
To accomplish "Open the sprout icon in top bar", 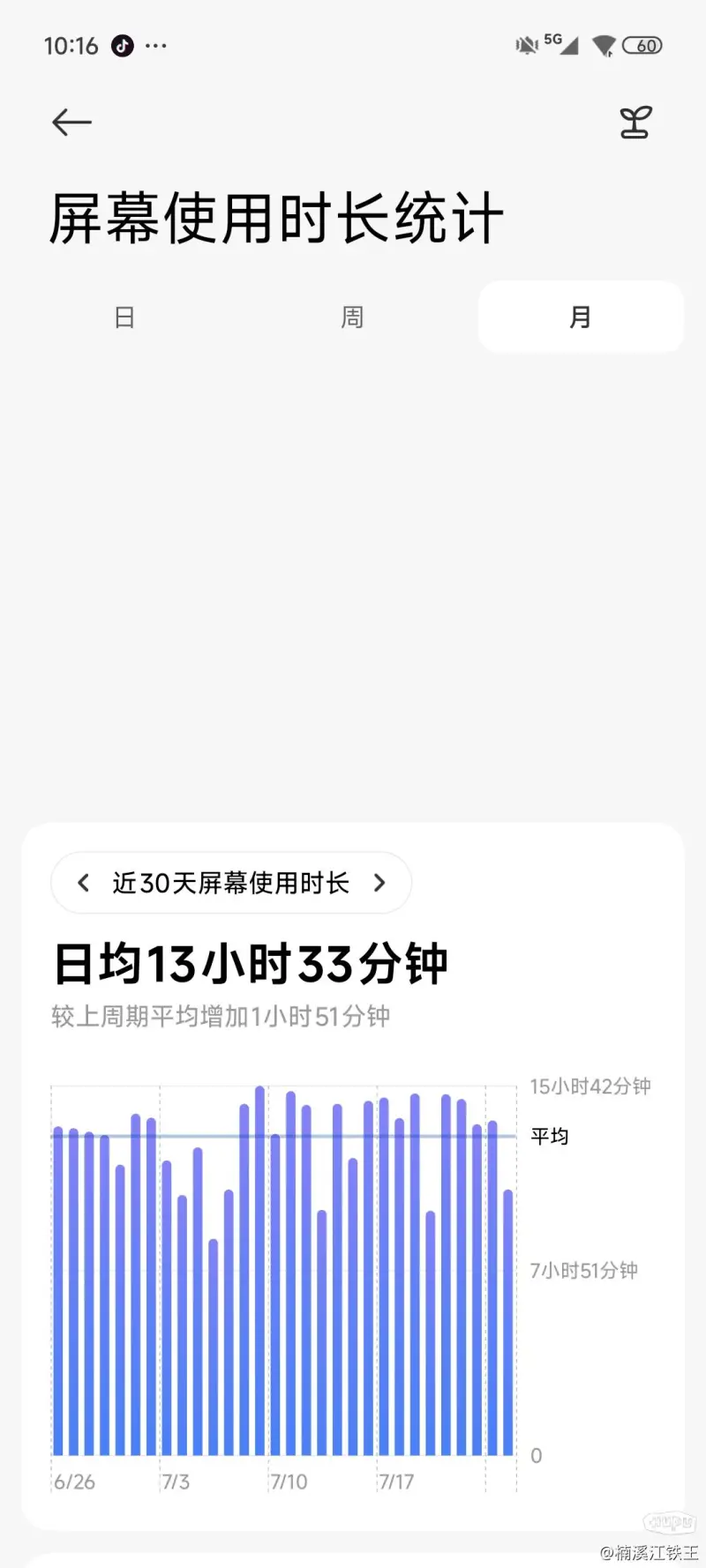I will (635, 123).
